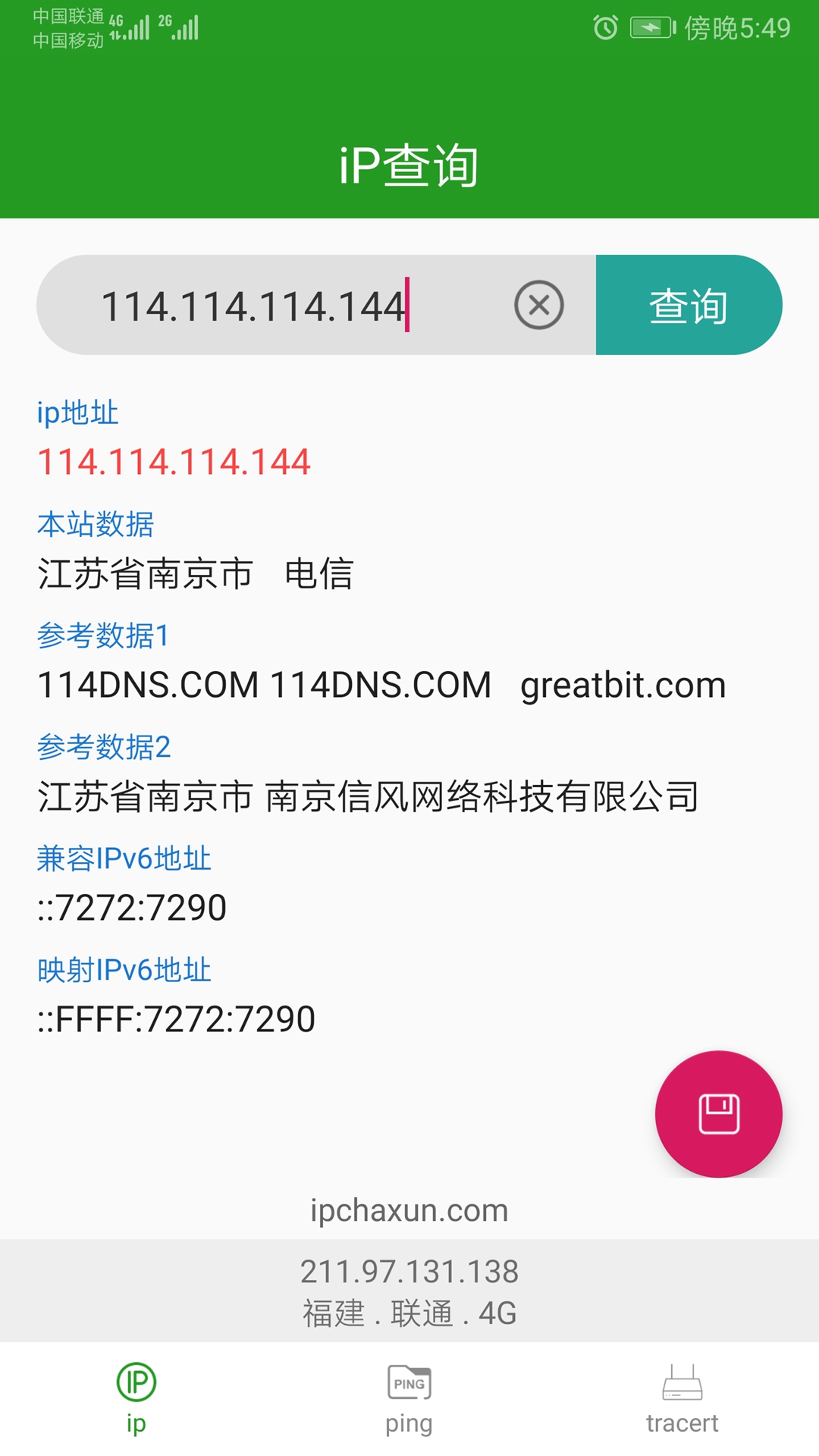The width and height of the screenshot is (819, 1456).
Task: Tap the 本站数据 section label
Action: click(x=96, y=523)
